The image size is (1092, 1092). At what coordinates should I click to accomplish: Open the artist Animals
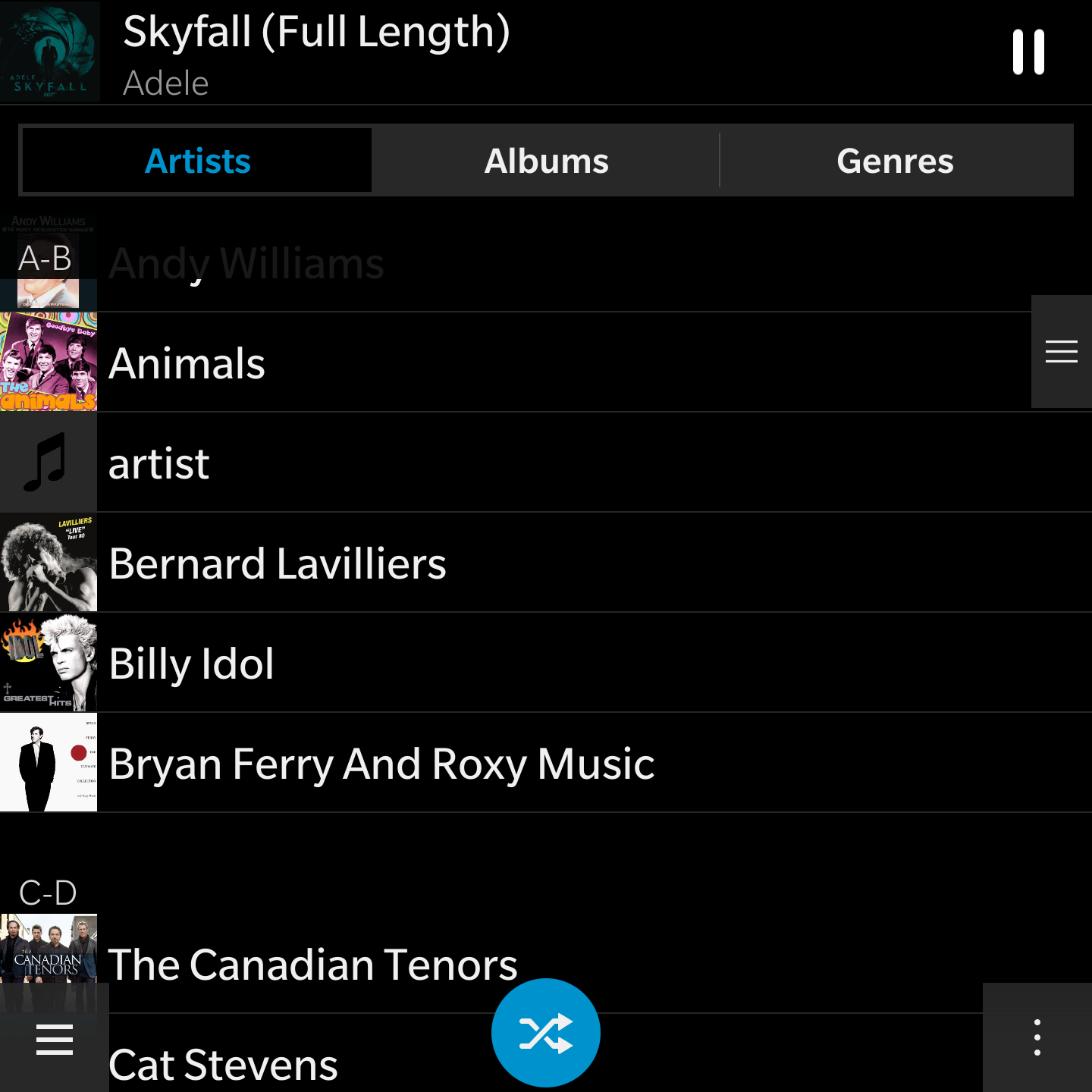click(x=516, y=362)
